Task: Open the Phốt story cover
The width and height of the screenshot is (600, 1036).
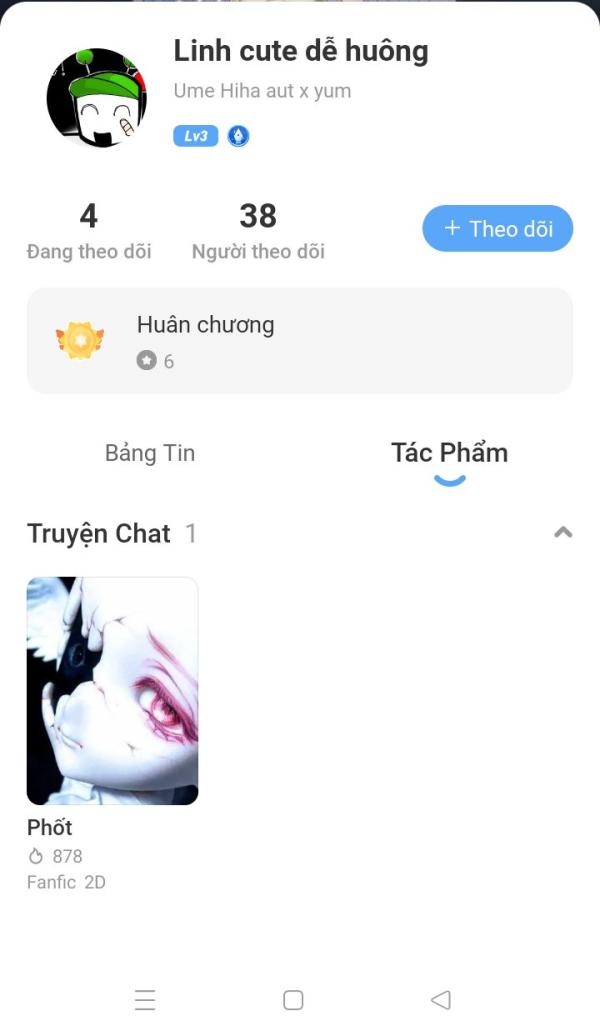Action: [112, 690]
